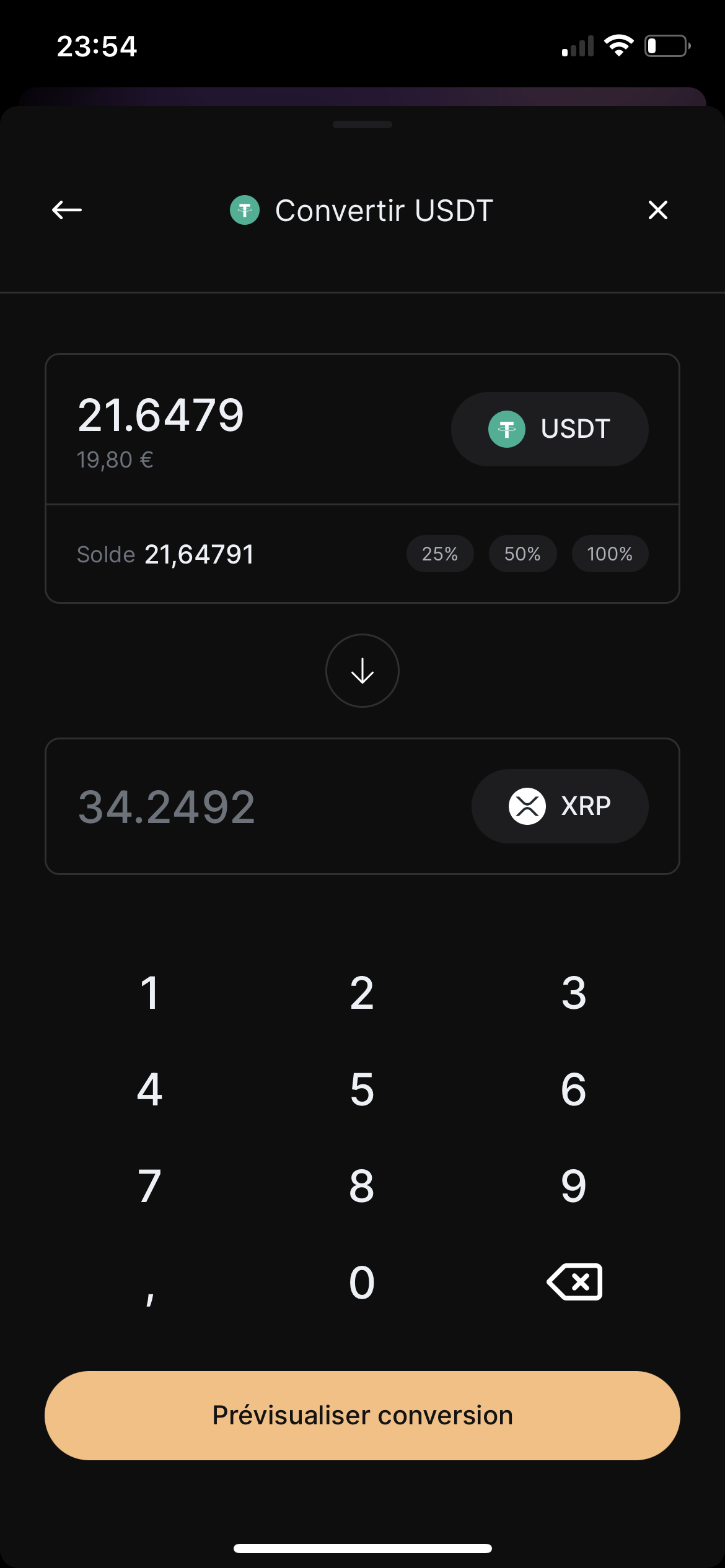Open the XRP currency selector
This screenshot has height=1568, width=725.
(x=560, y=806)
